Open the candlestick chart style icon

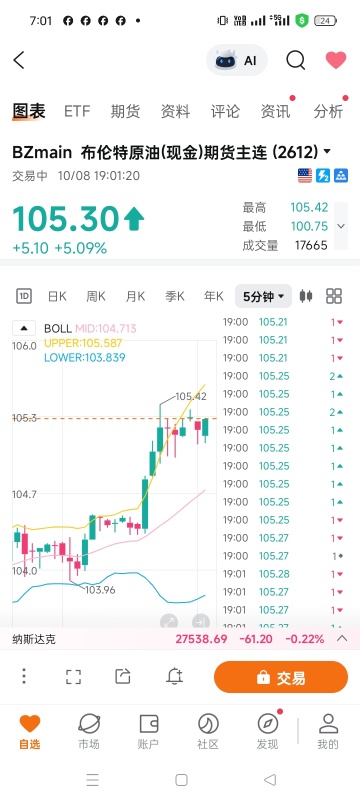point(306,296)
